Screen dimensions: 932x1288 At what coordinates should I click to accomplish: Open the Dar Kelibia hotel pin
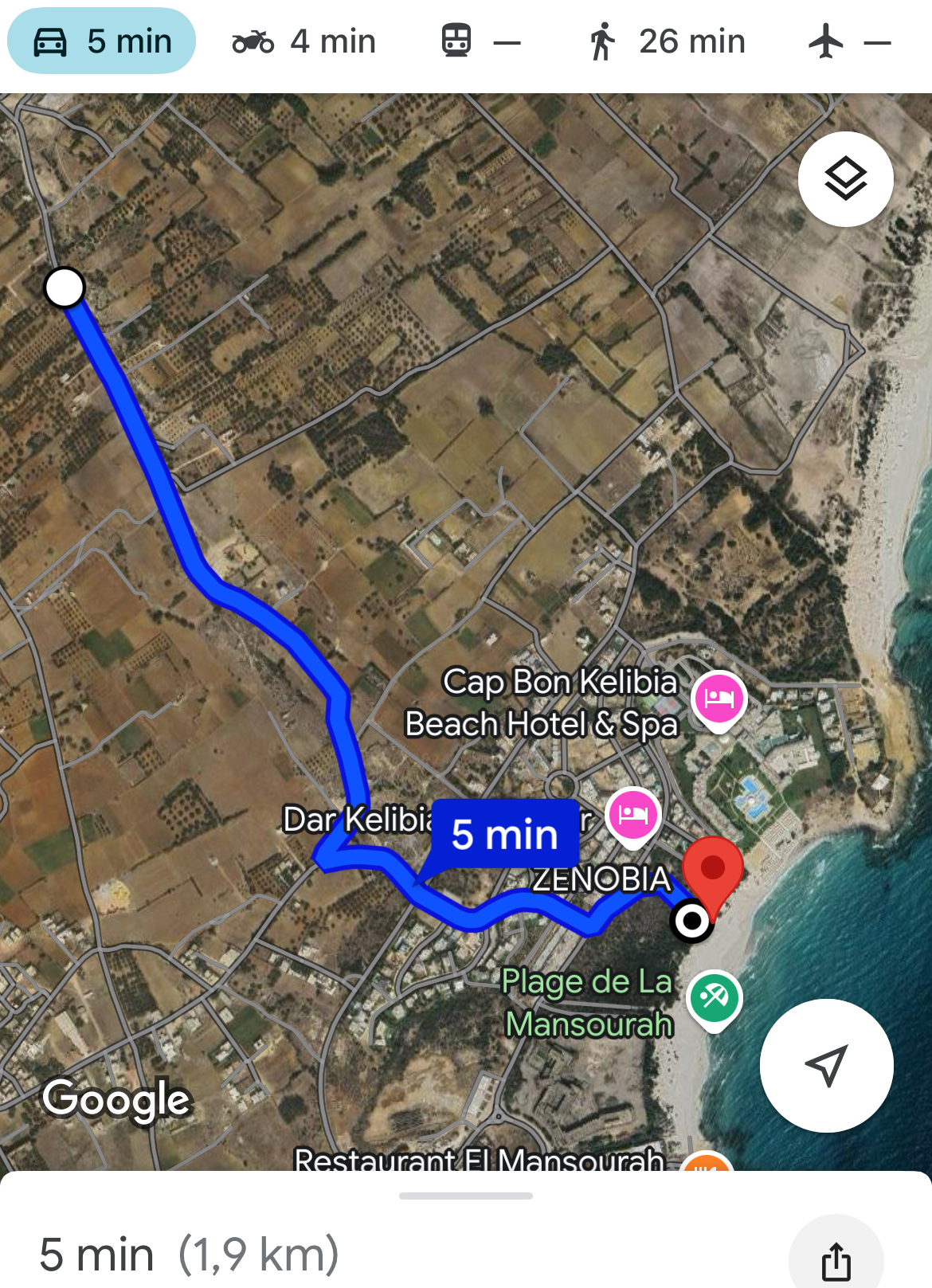[x=633, y=814]
